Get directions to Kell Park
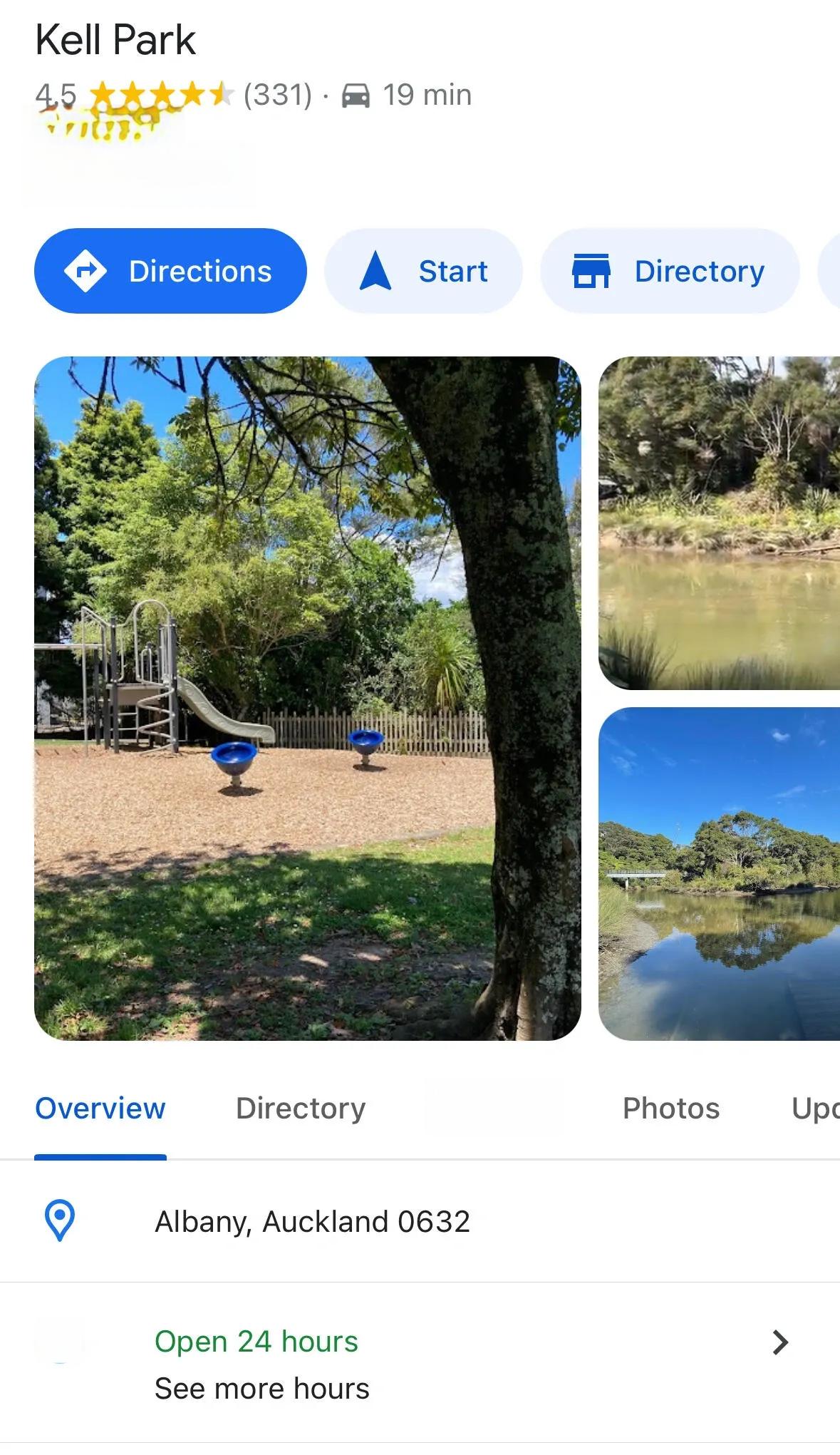This screenshot has width=840, height=1455. coord(170,271)
